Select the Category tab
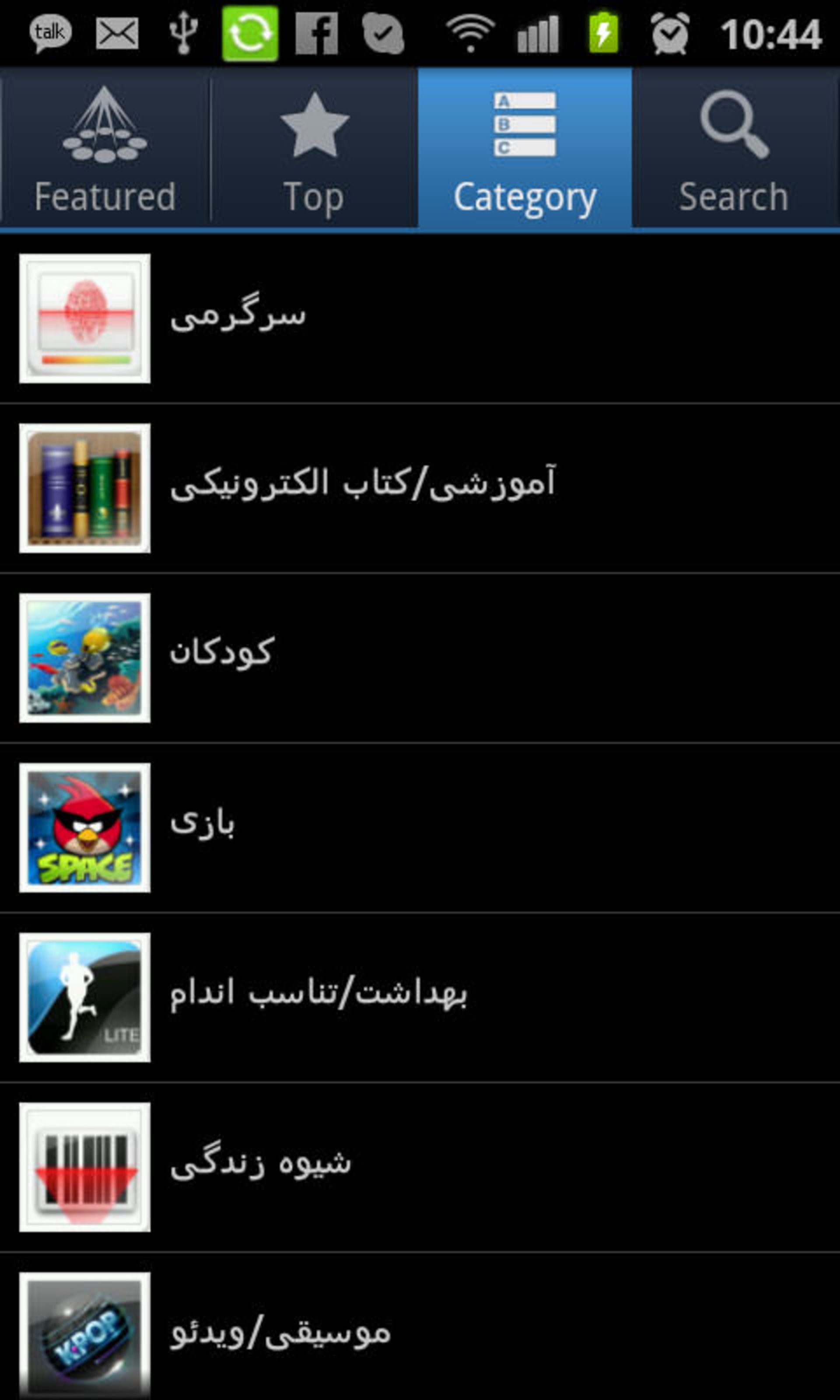Image resolution: width=840 pixels, height=1400 pixels. point(525,148)
